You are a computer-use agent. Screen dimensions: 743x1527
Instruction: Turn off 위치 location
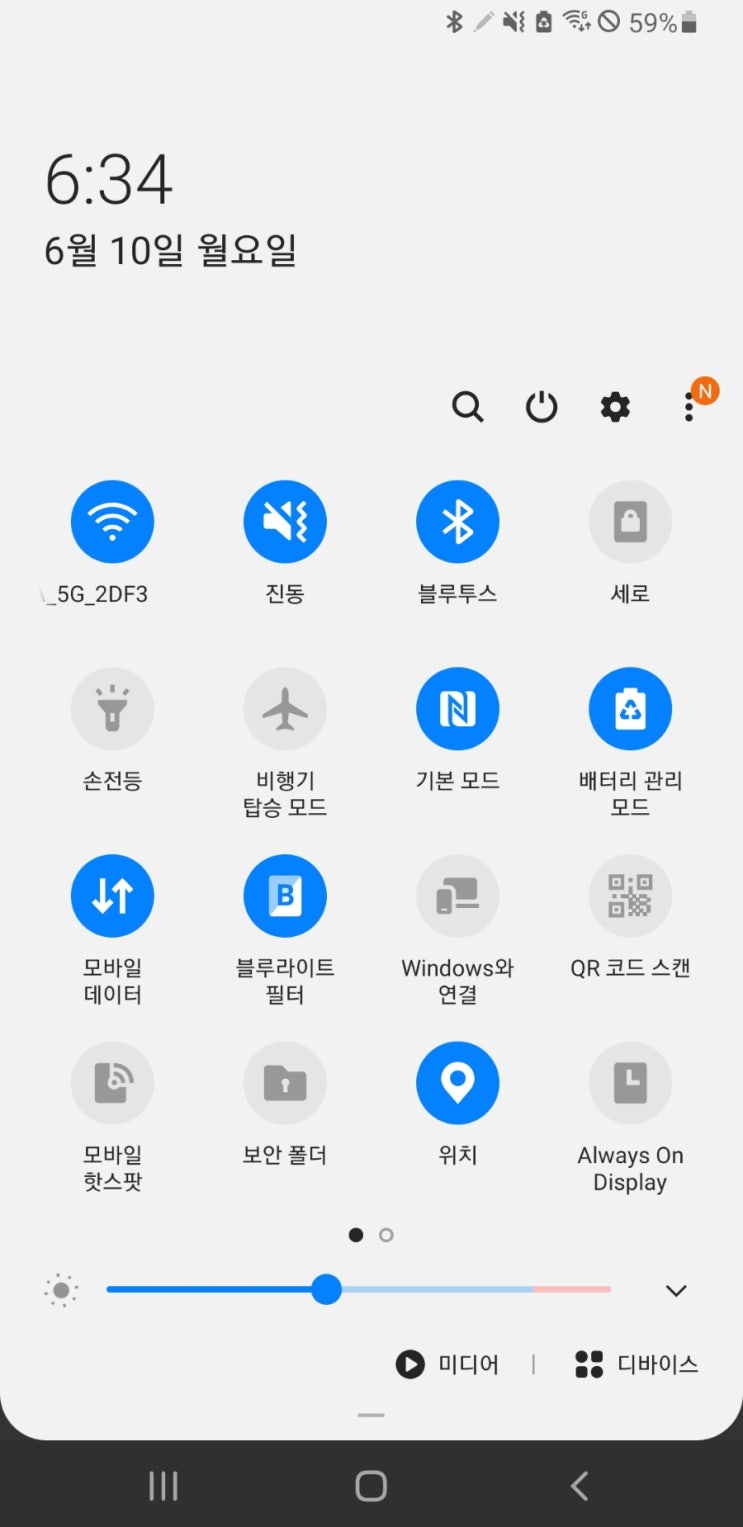click(458, 1083)
